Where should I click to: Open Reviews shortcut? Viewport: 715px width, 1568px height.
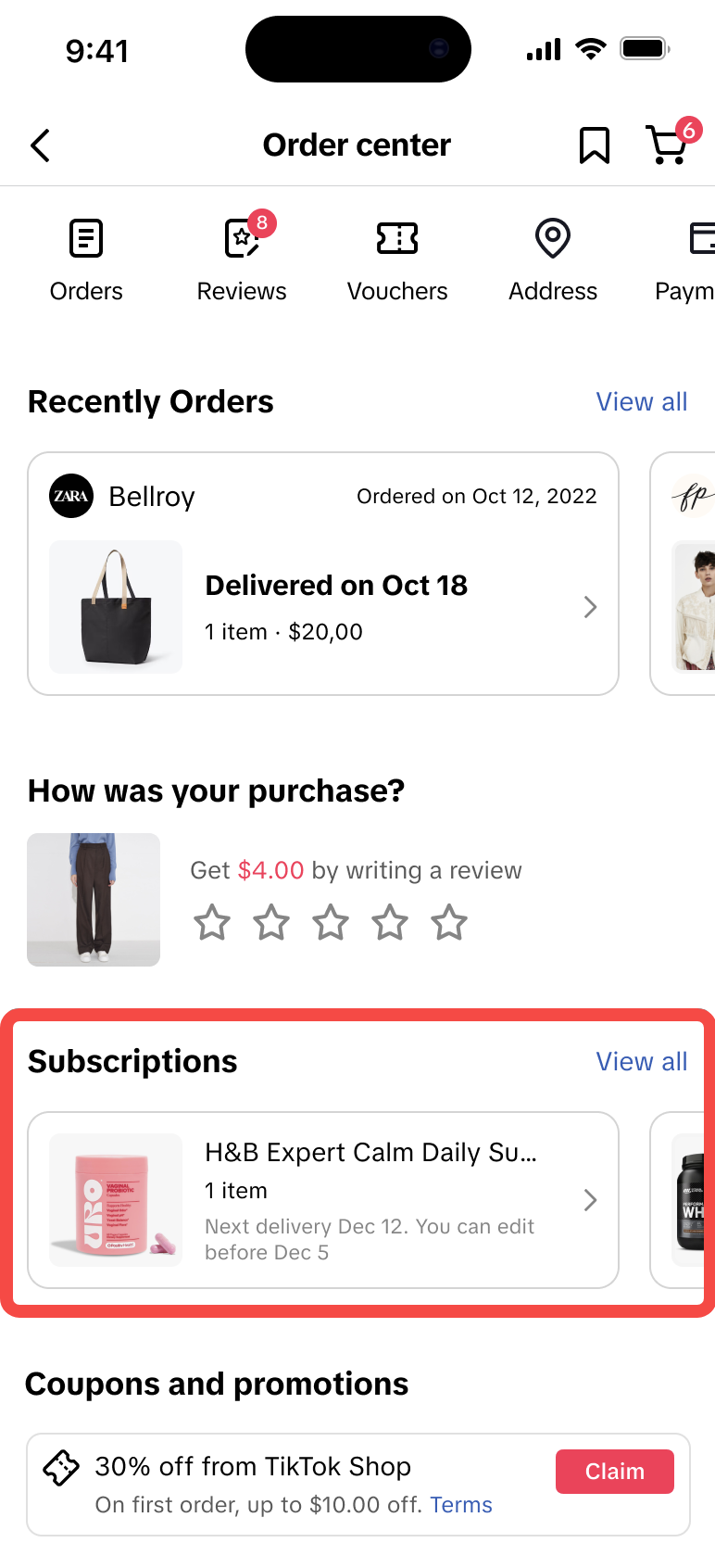tap(242, 259)
